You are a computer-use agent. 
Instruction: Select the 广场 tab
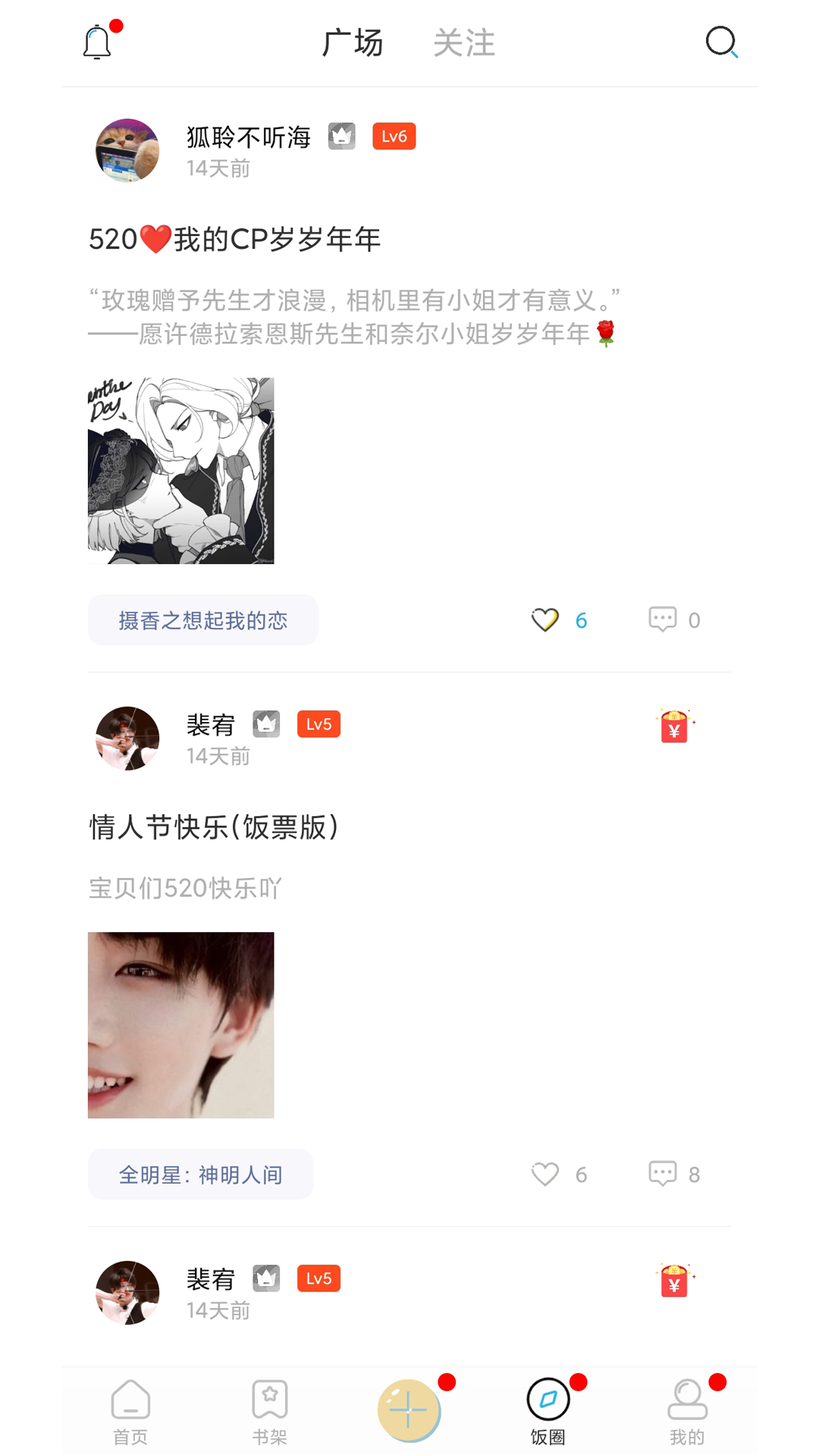point(353,42)
